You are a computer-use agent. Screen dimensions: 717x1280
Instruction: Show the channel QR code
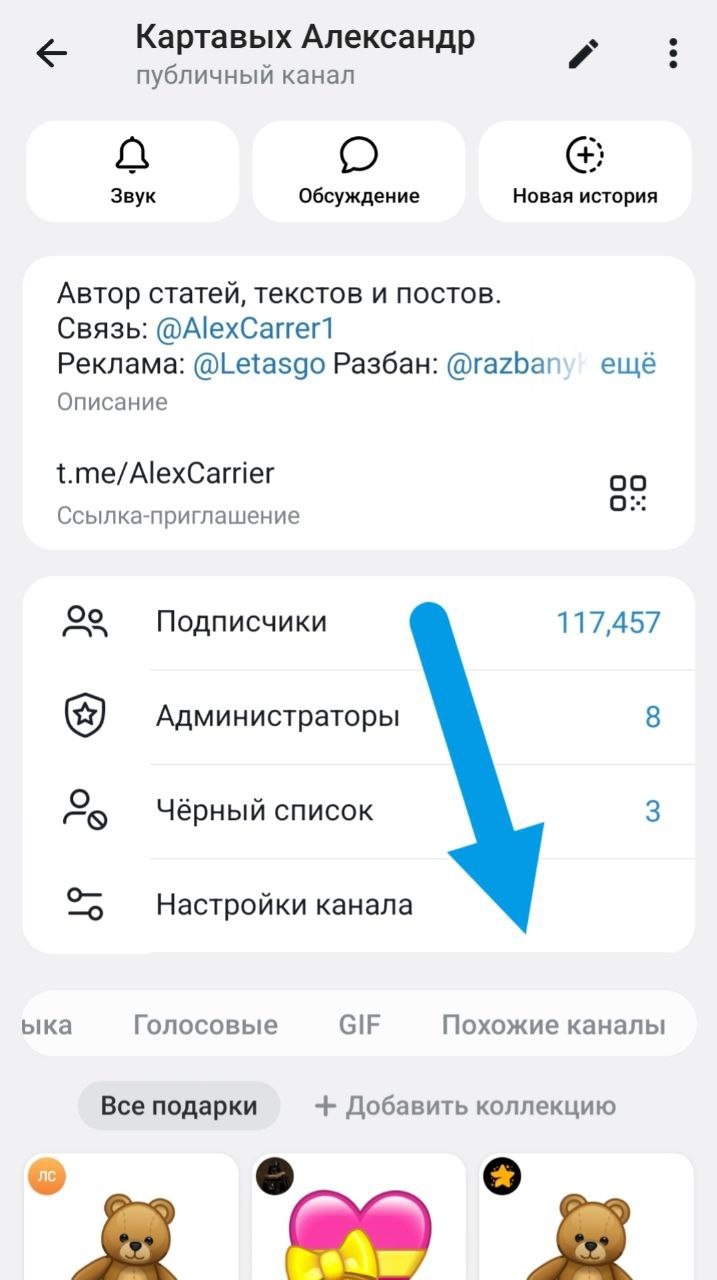628,492
